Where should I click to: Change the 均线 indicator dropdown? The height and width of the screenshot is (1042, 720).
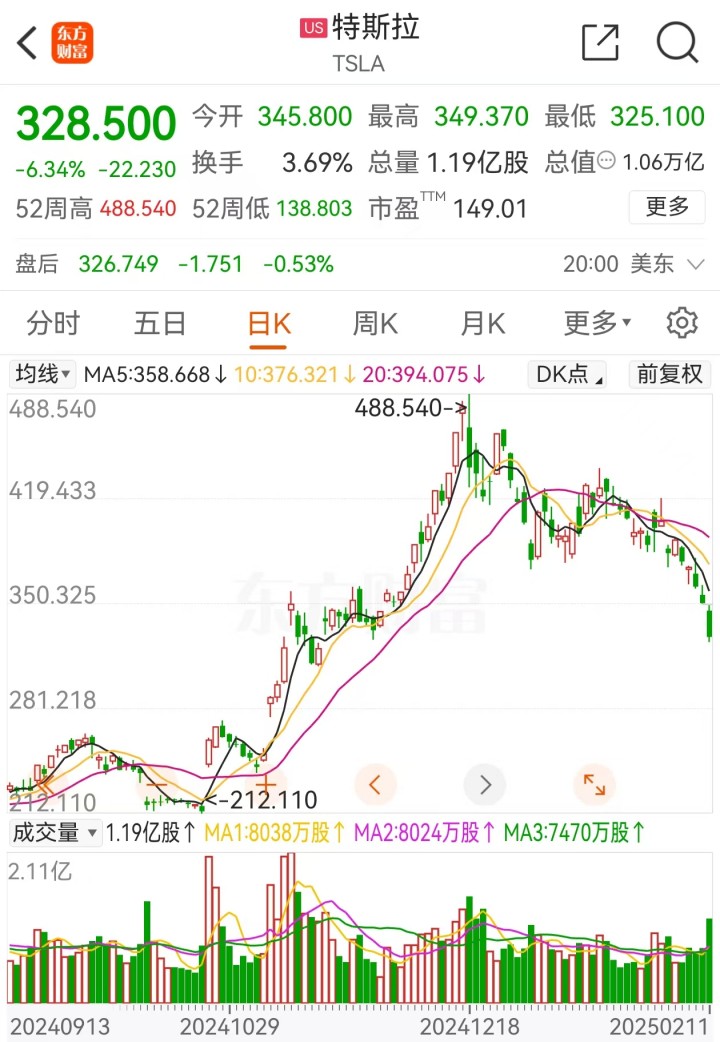click(x=42, y=375)
